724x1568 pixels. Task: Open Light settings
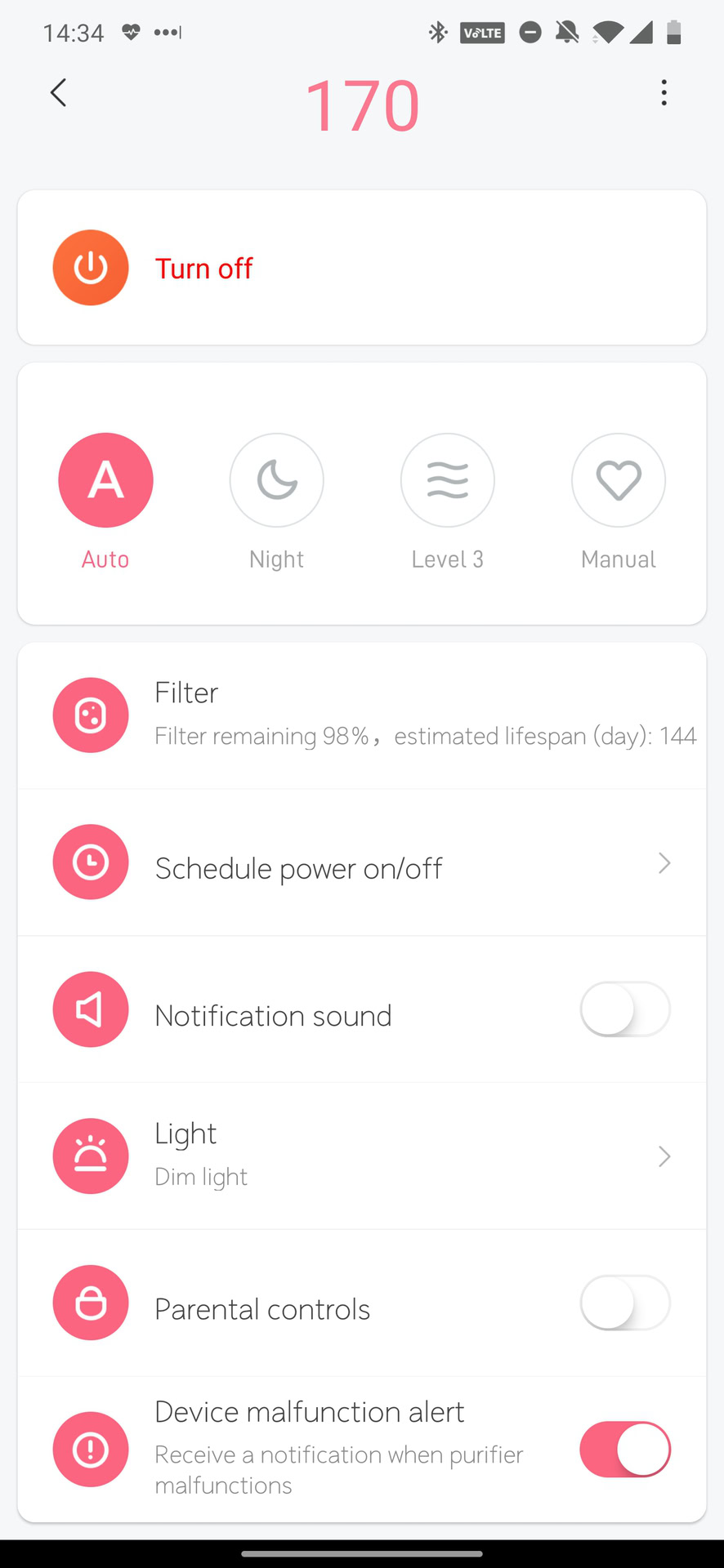pos(361,1156)
